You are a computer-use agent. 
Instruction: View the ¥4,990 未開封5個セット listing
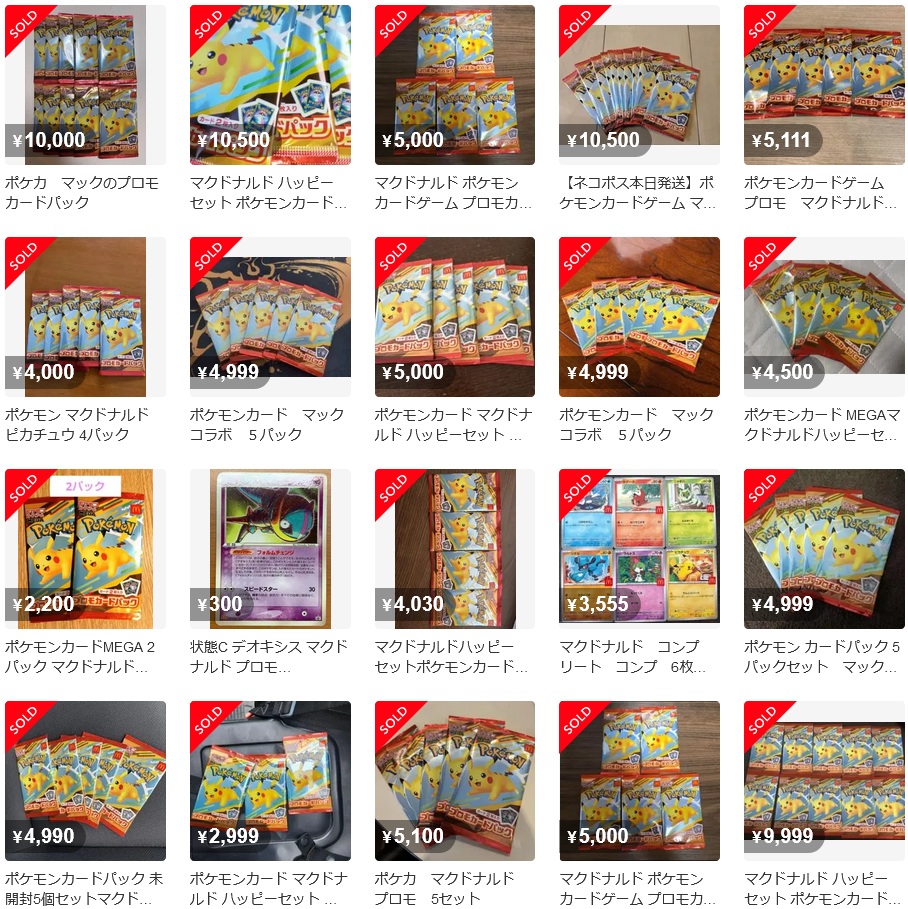coord(85,781)
